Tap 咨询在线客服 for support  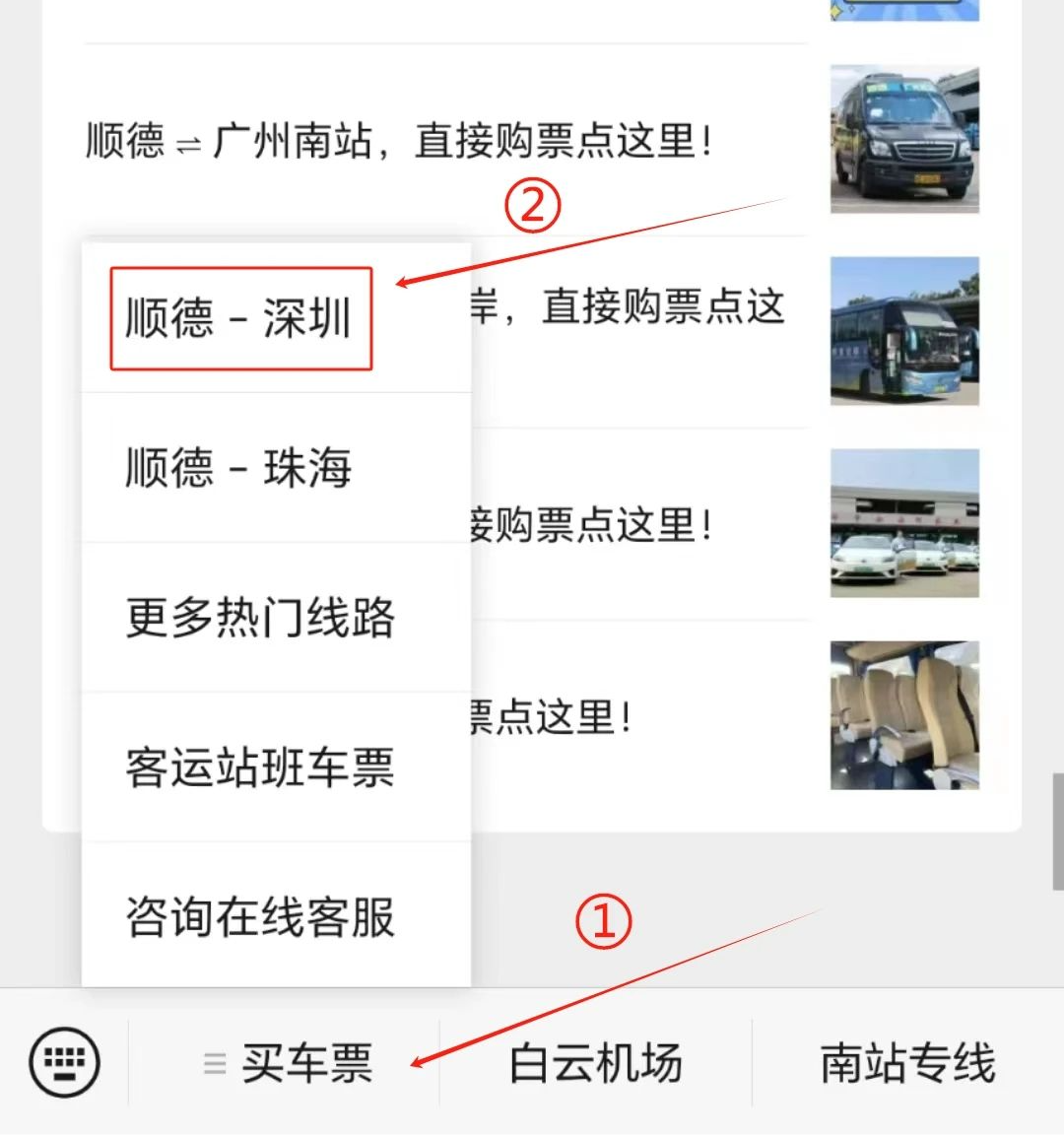[x=260, y=916]
